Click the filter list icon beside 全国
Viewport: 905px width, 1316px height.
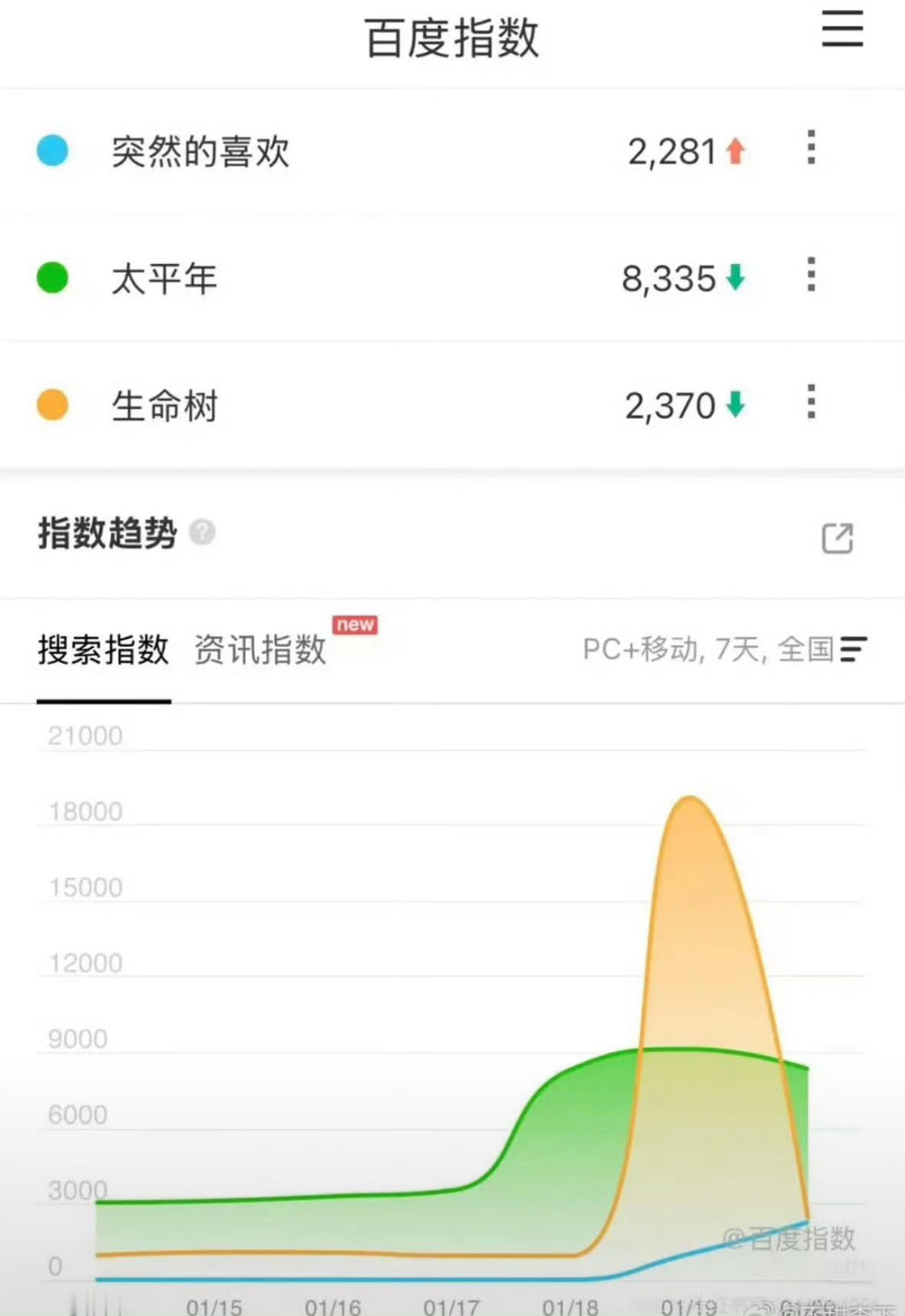pyautogui.click(x=854, y=651)
